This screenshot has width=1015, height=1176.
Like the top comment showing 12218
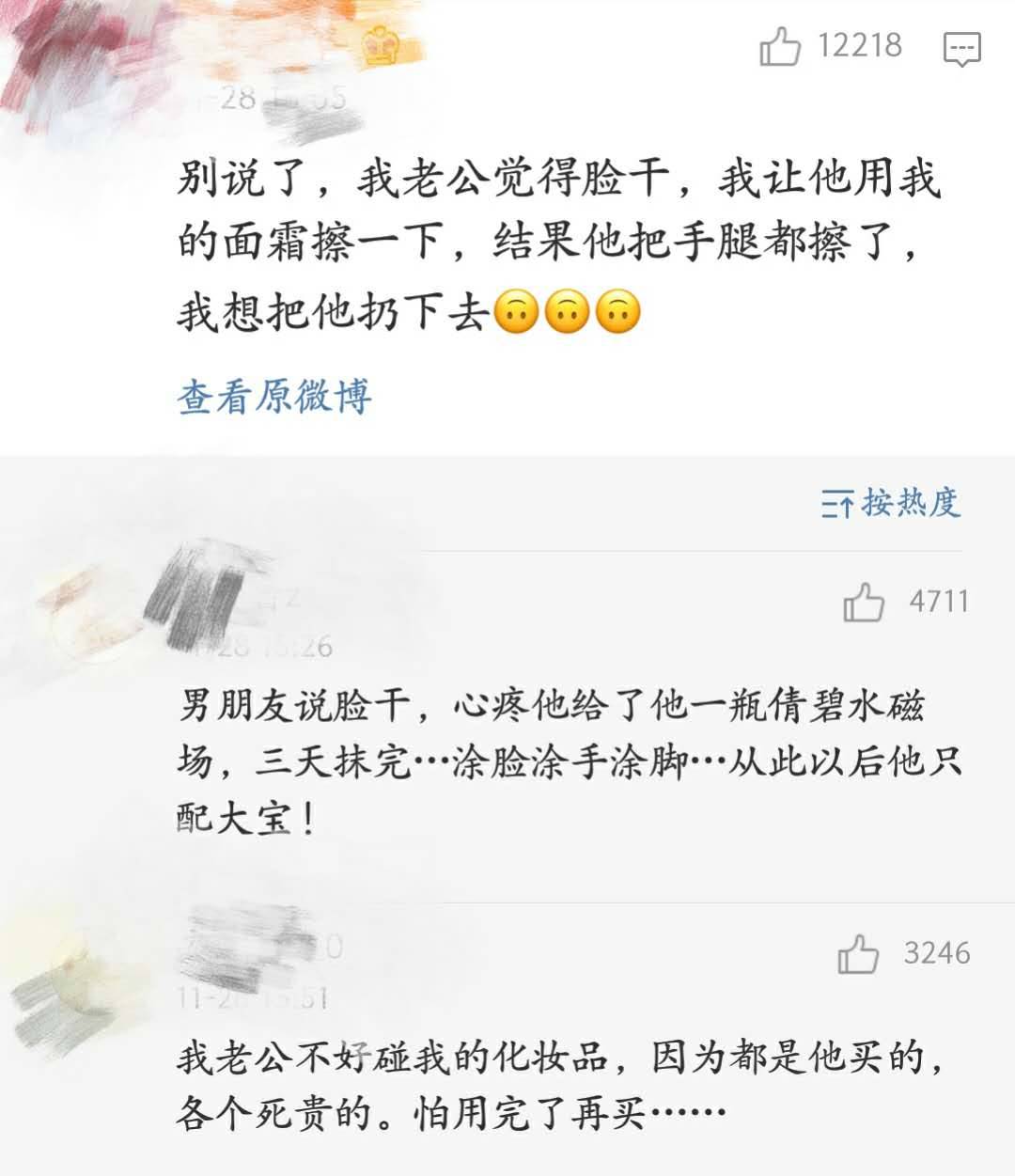click(x=782, y=43)
